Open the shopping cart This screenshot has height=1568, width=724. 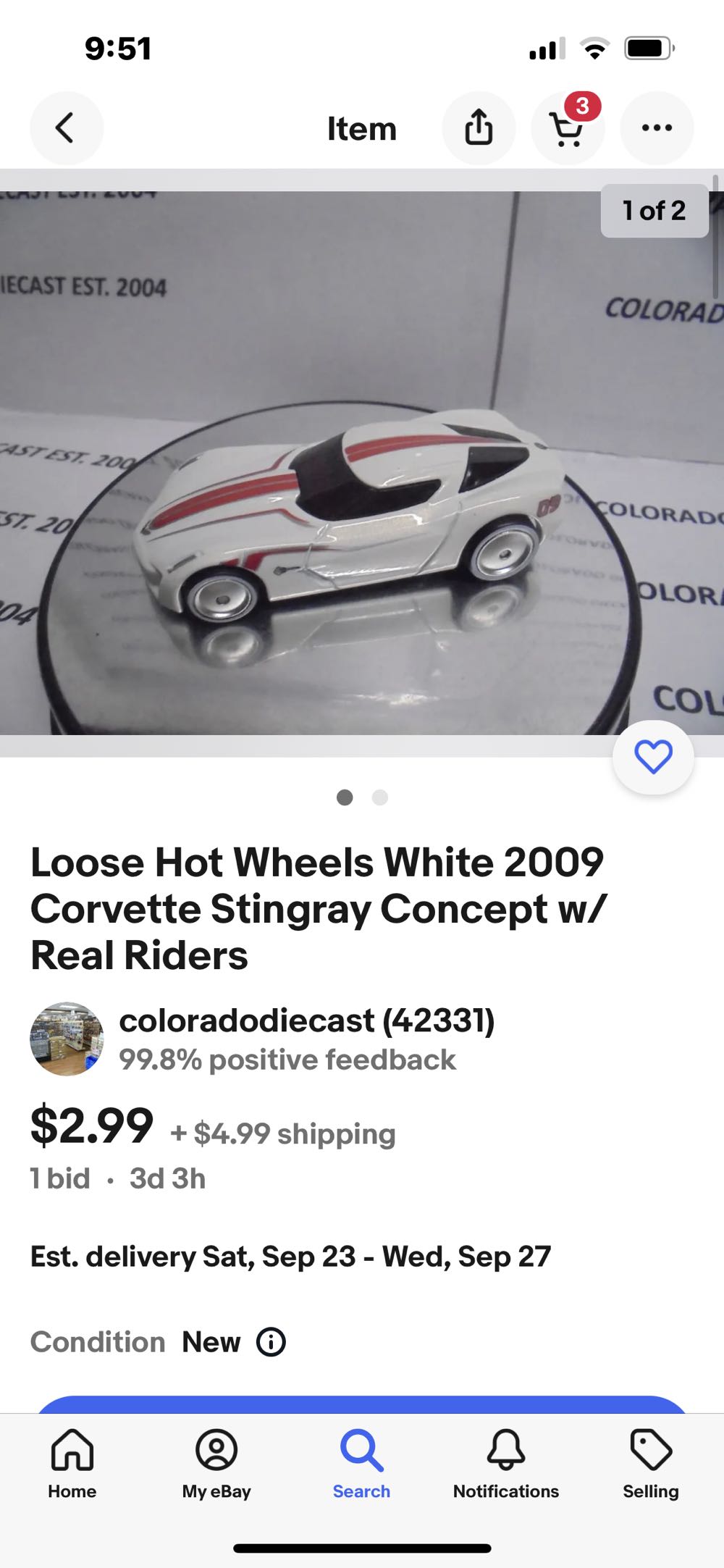point(568,128)
